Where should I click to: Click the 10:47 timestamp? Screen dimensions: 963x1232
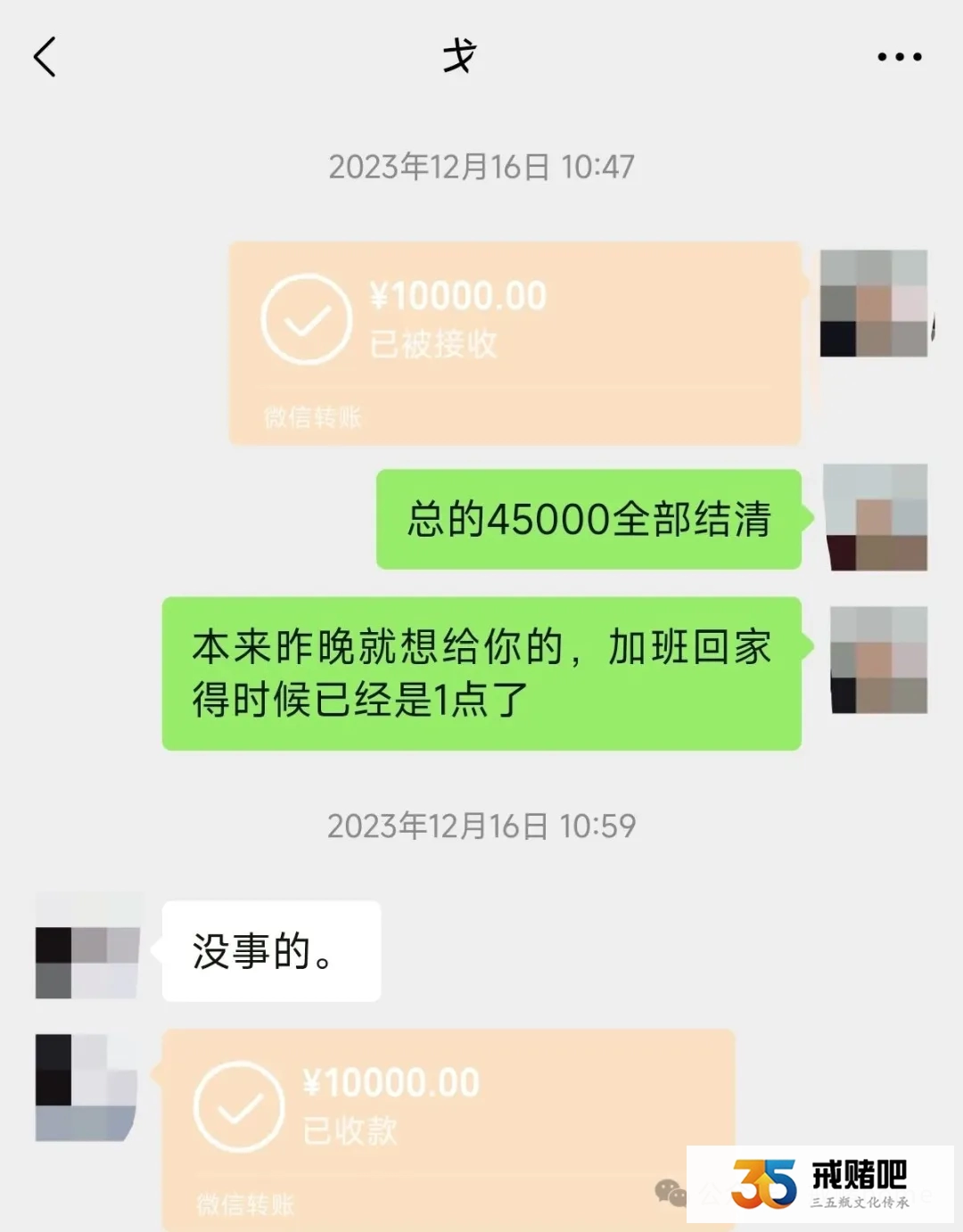[x=481, y=165]
